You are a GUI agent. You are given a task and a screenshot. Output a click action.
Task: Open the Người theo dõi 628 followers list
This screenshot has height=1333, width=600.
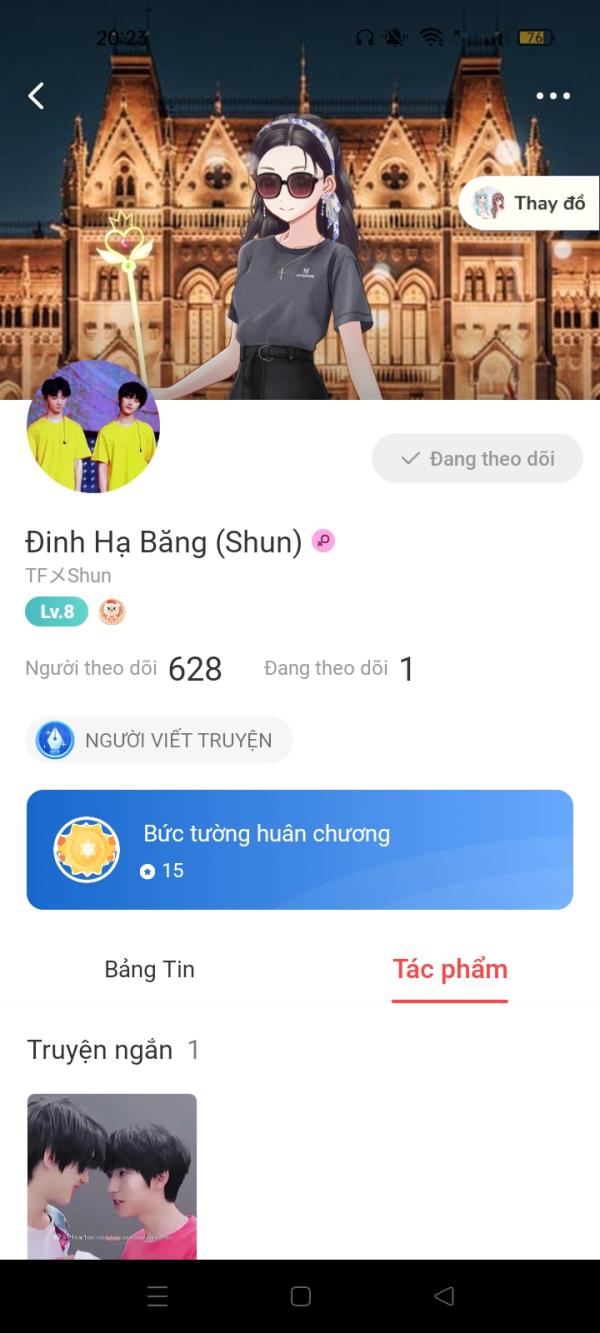[123, 669]
